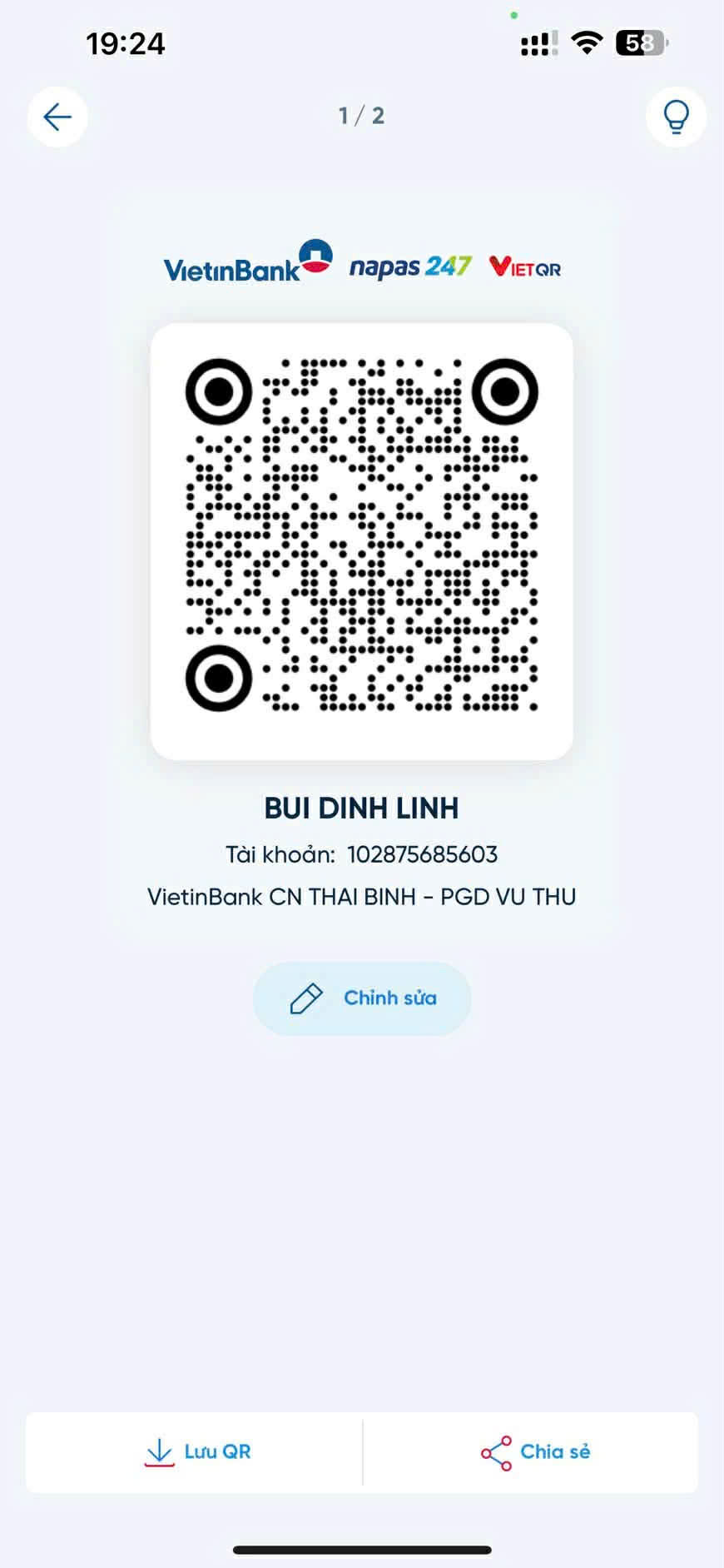Share the QR via Chia sẻ
Viewport: 724px width, 1568px height.
pyautogui.click(x=535, y=1452)
